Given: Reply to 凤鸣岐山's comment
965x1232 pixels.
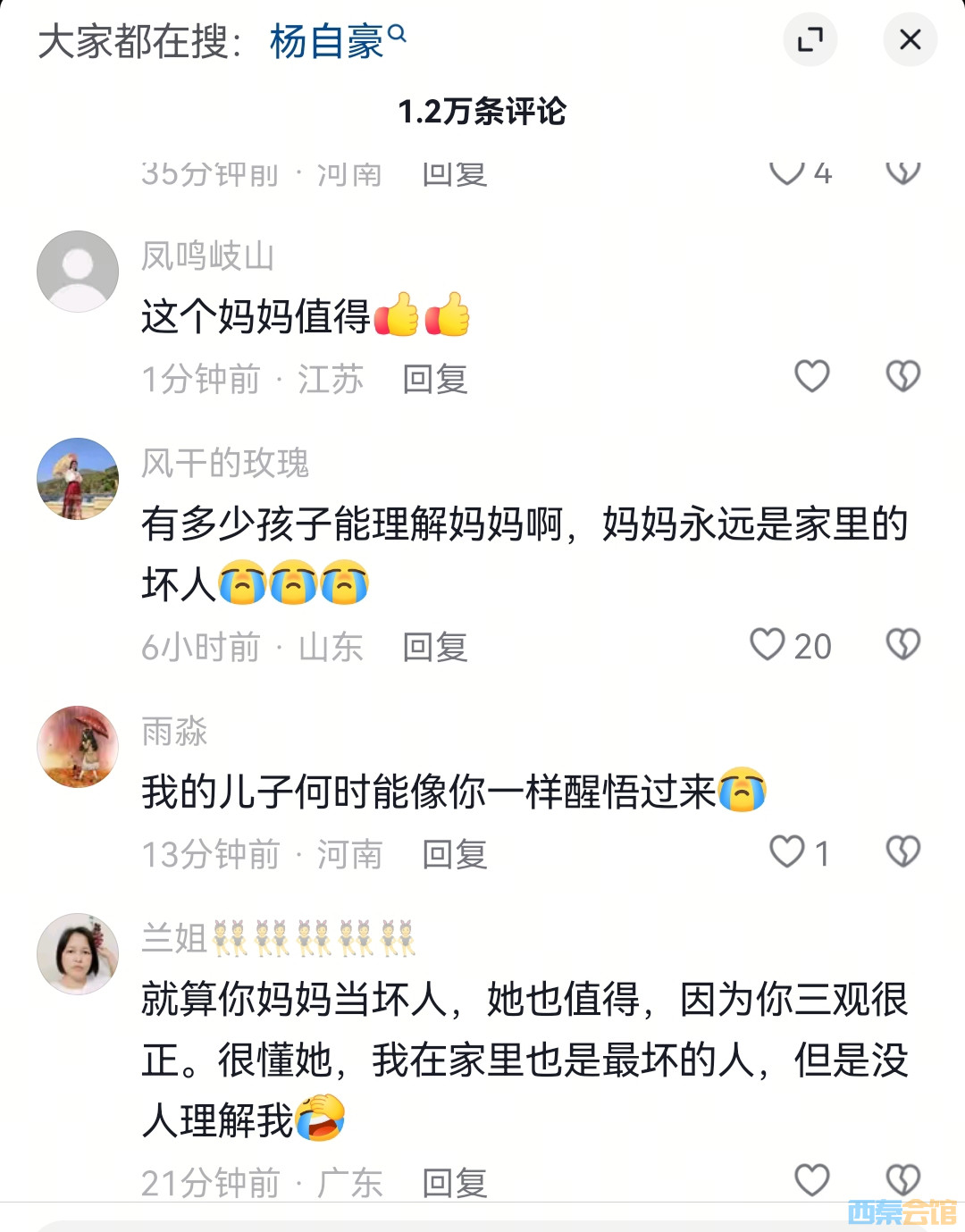Looking at the screenshot, I should 435,380.
